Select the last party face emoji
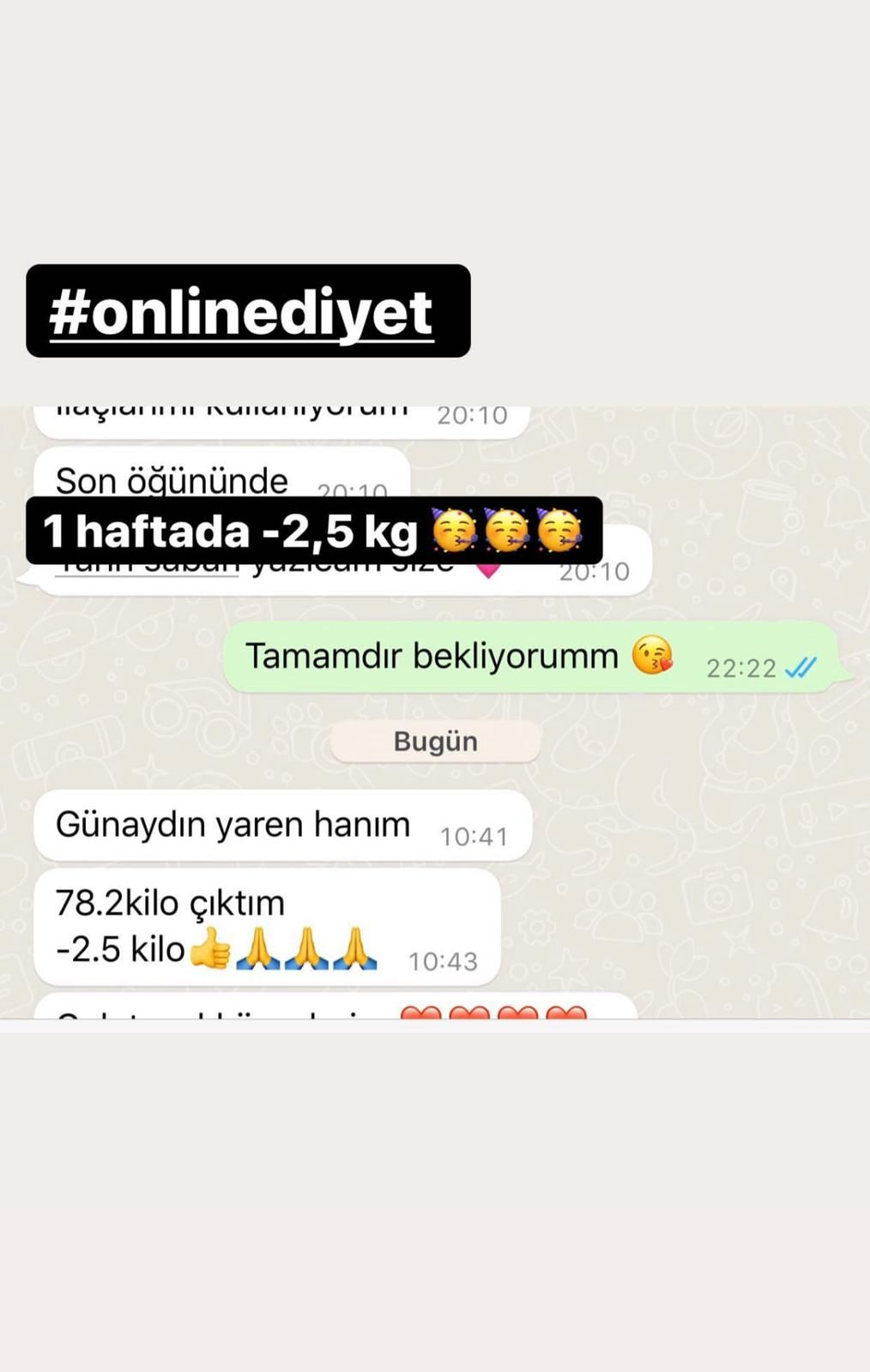The width and height of the screenshot is (870, 1372). pos(556,530)
